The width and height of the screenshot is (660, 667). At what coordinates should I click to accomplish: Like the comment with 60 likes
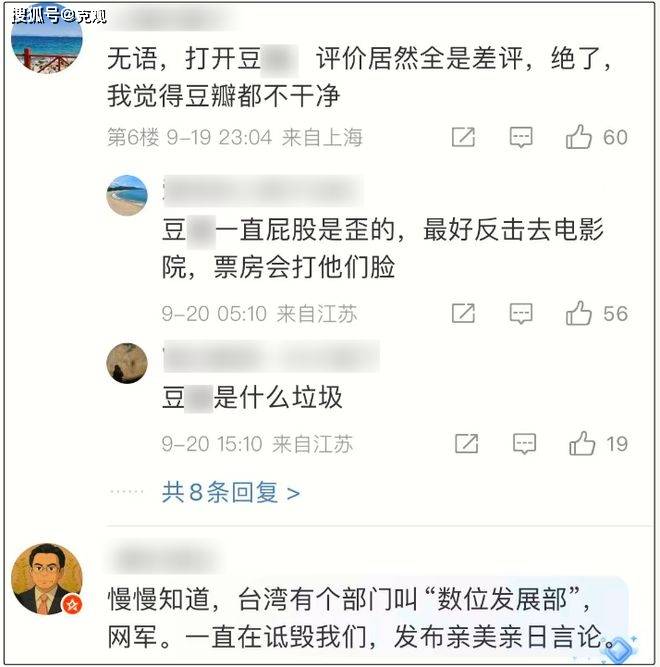(x=579, y=137)
